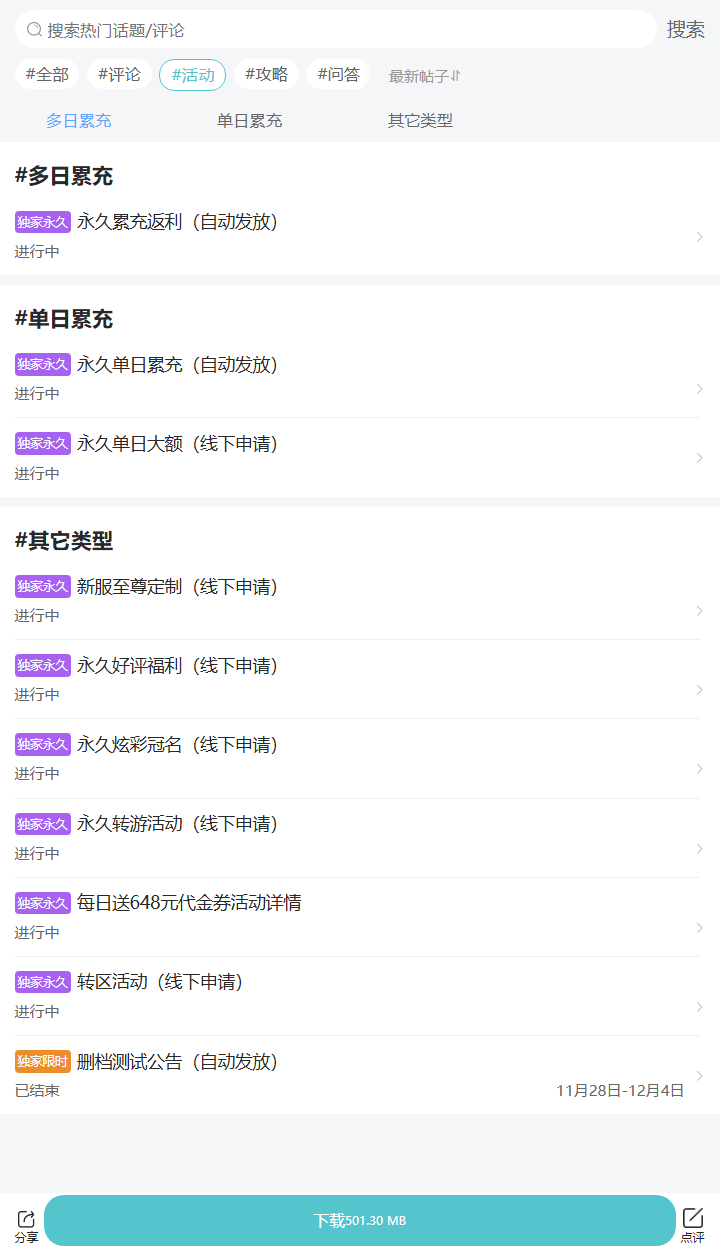Tap the 搜索 button
The width and height of the screenshot is (720, 1253).
pos(686,30)
